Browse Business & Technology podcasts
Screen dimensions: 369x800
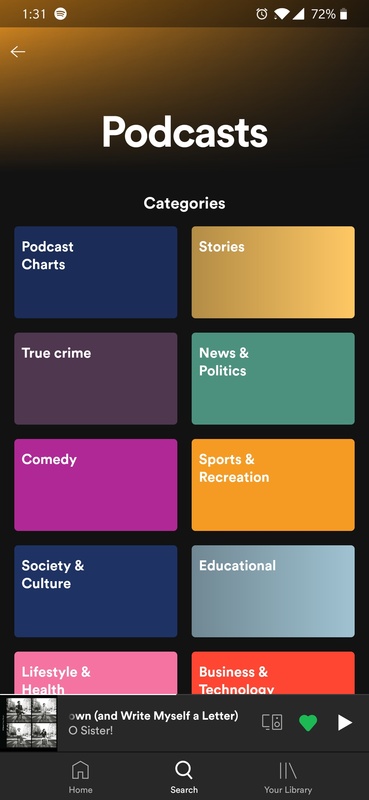(x=273, y=673)
